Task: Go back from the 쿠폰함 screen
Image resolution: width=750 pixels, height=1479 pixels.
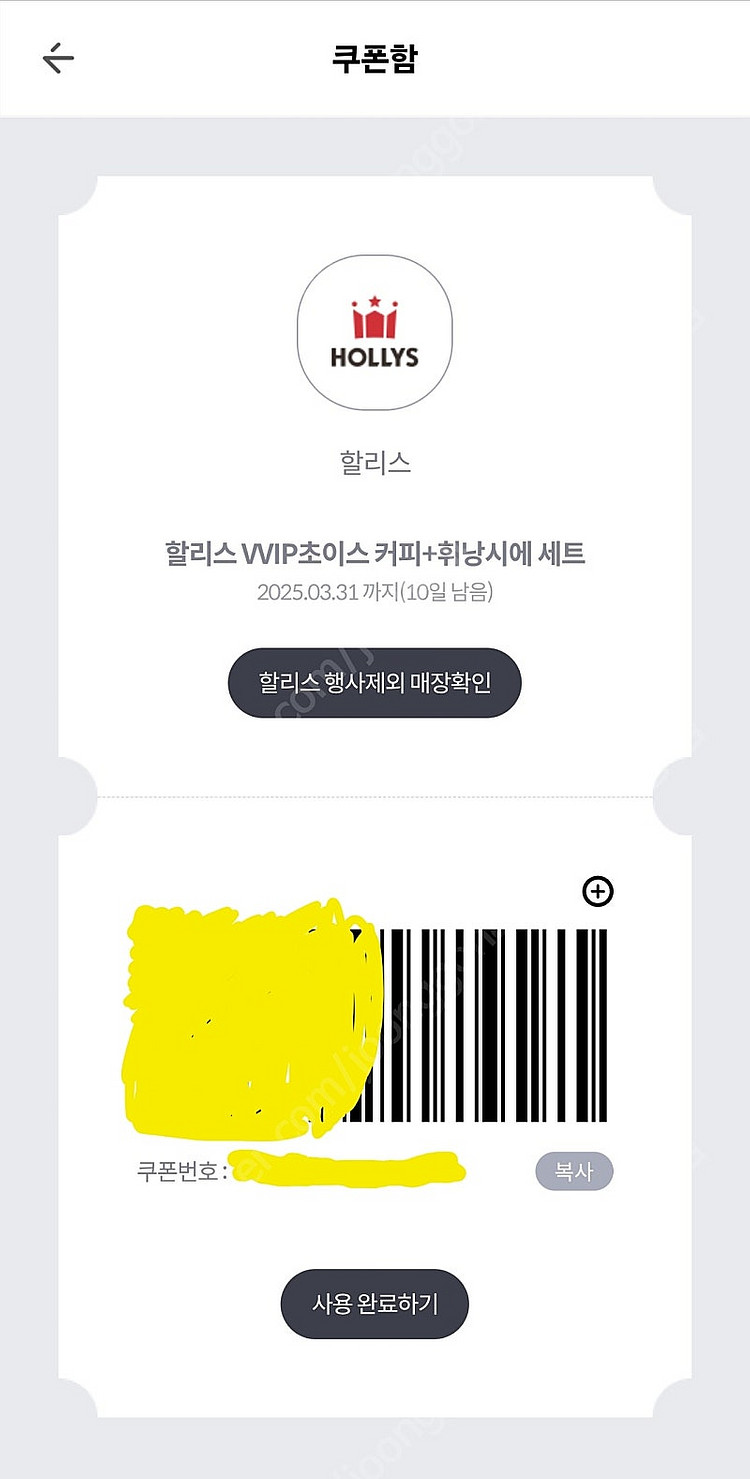Action: 58,58
